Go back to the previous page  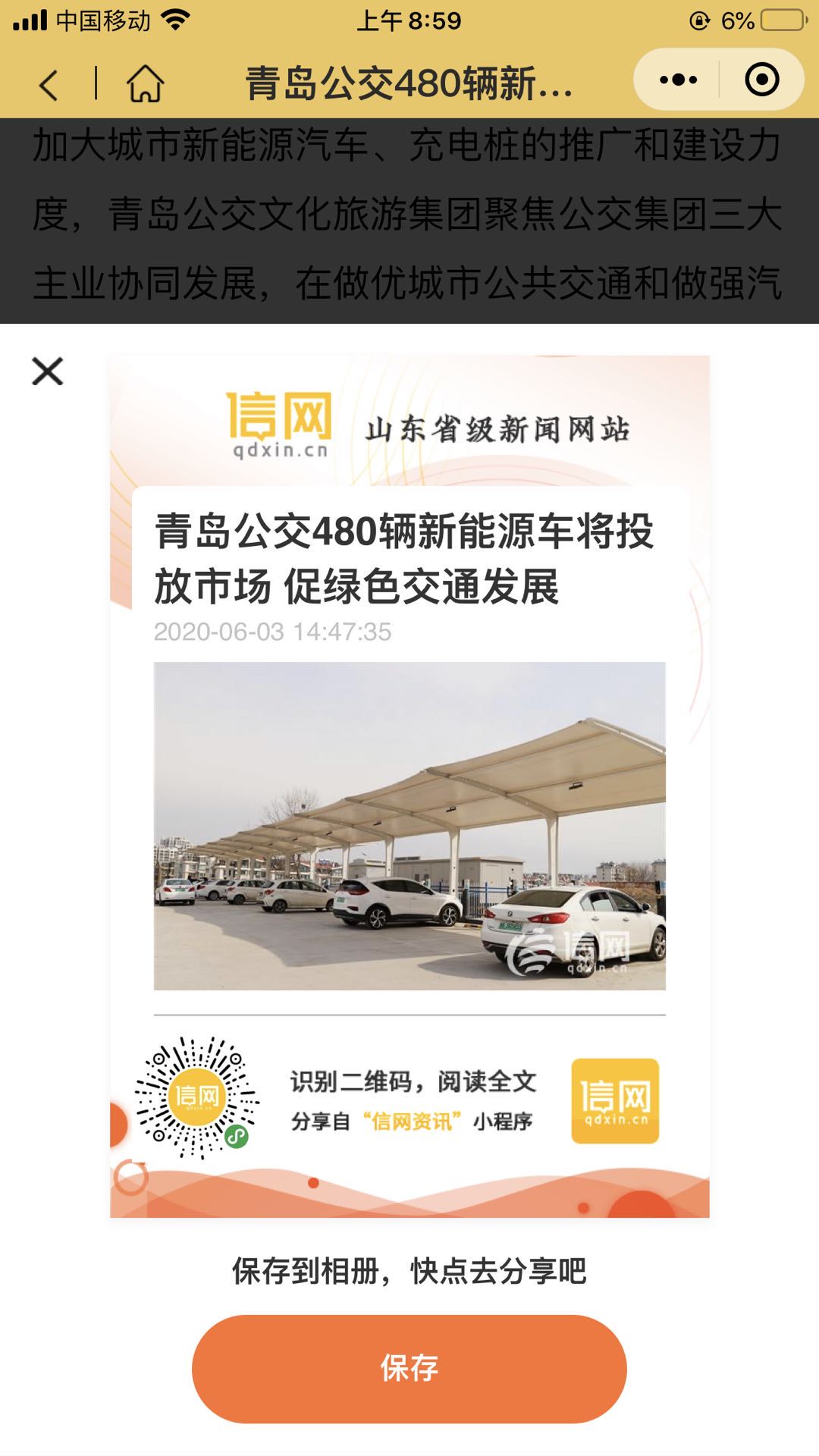point(49,84)
